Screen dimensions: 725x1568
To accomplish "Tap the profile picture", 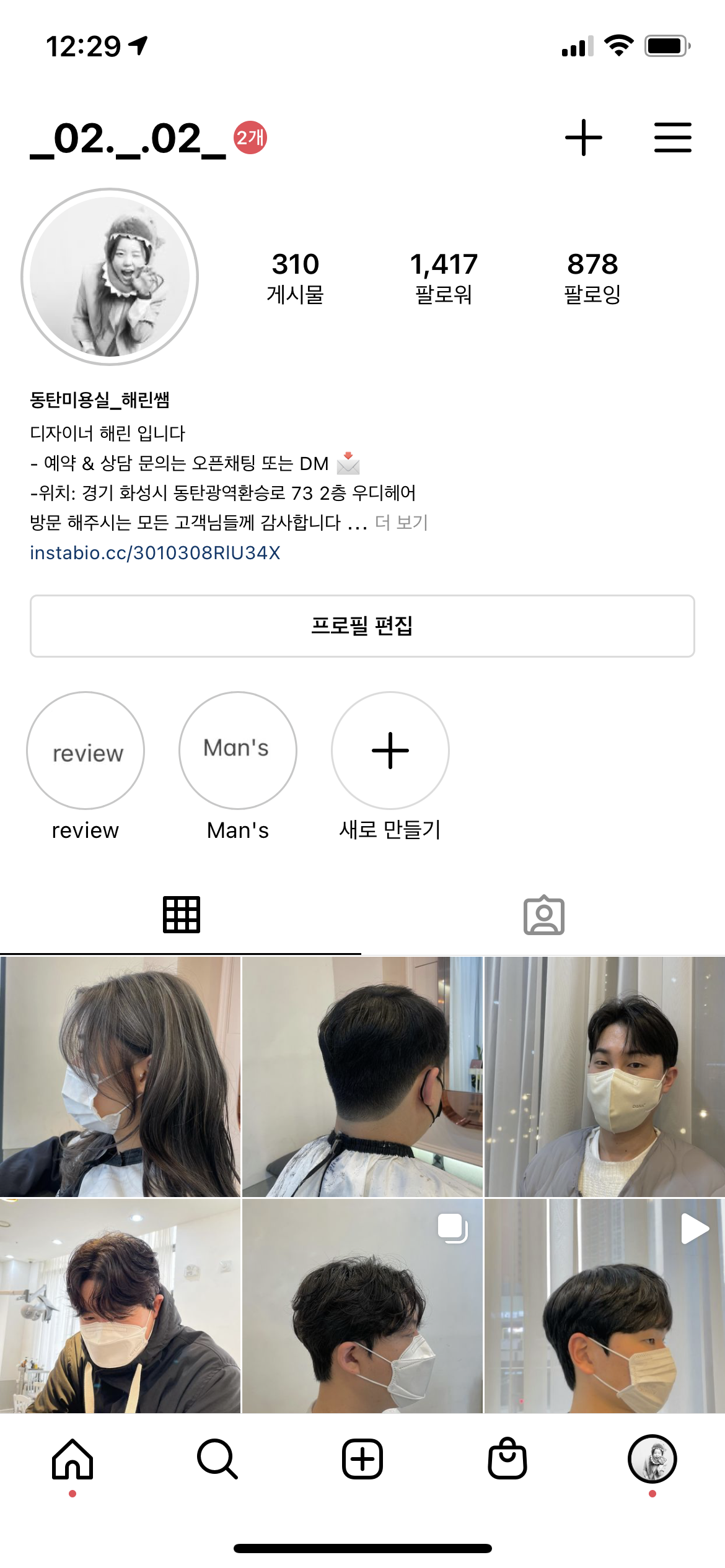I will click(x=110, y=277).
